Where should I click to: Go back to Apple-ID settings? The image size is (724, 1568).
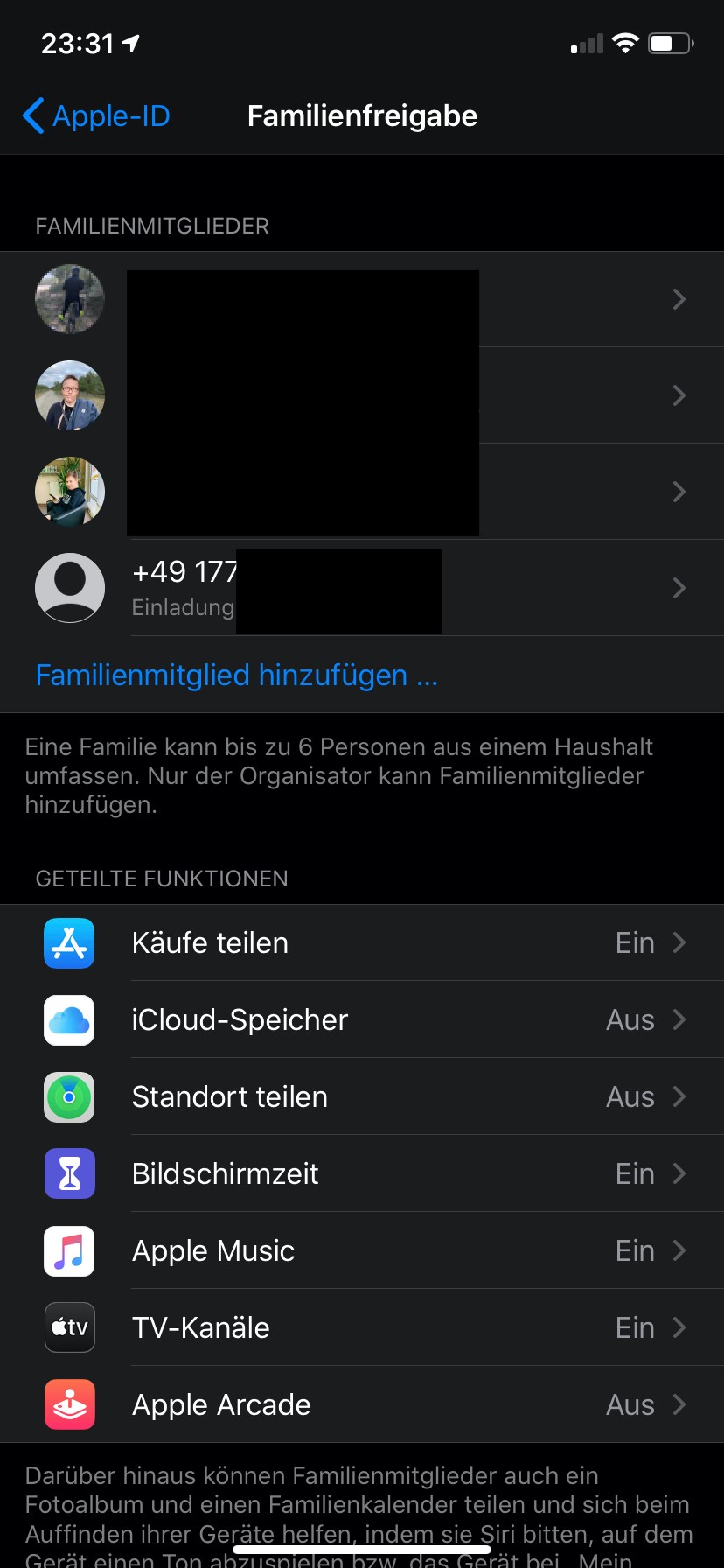click(x=96, y=115)
